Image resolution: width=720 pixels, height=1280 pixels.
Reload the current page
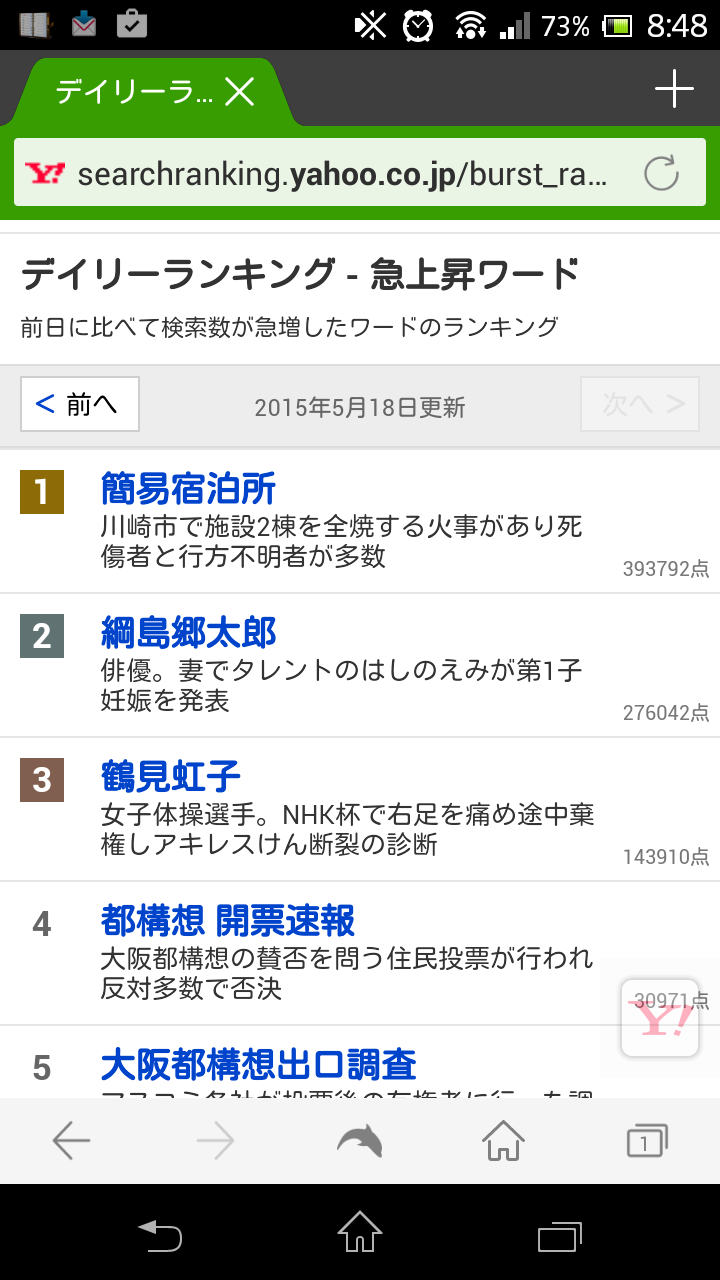coord(661,174)
